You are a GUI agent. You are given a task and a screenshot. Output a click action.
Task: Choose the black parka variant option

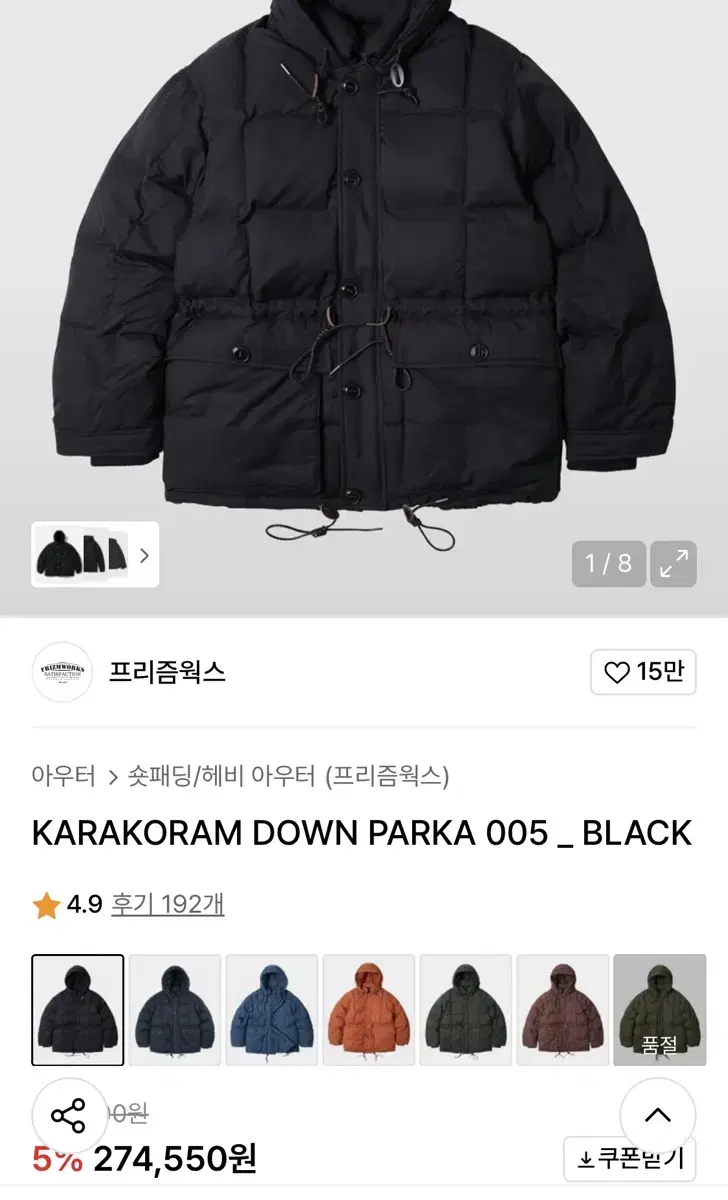[77, 1008]
